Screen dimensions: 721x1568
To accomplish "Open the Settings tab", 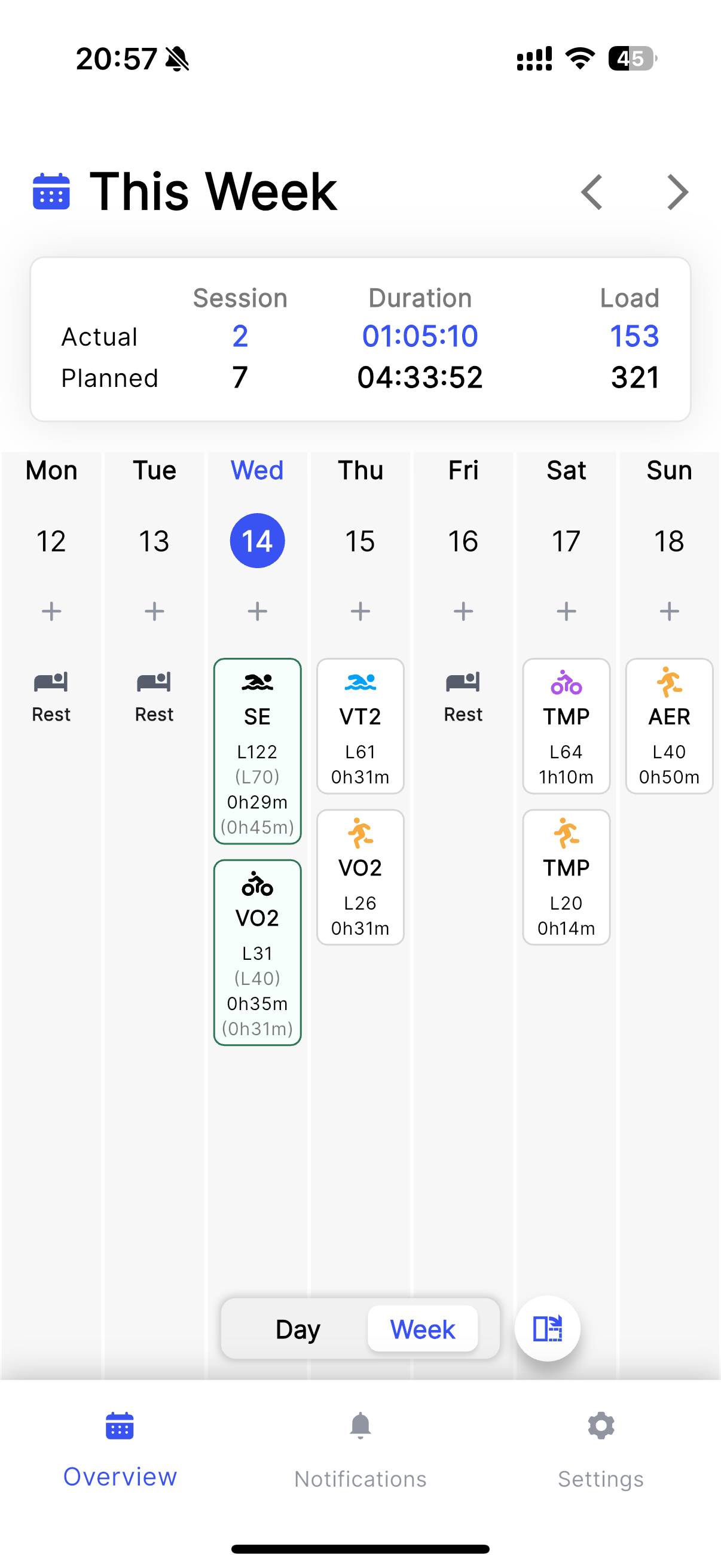I will point(601,1451).
